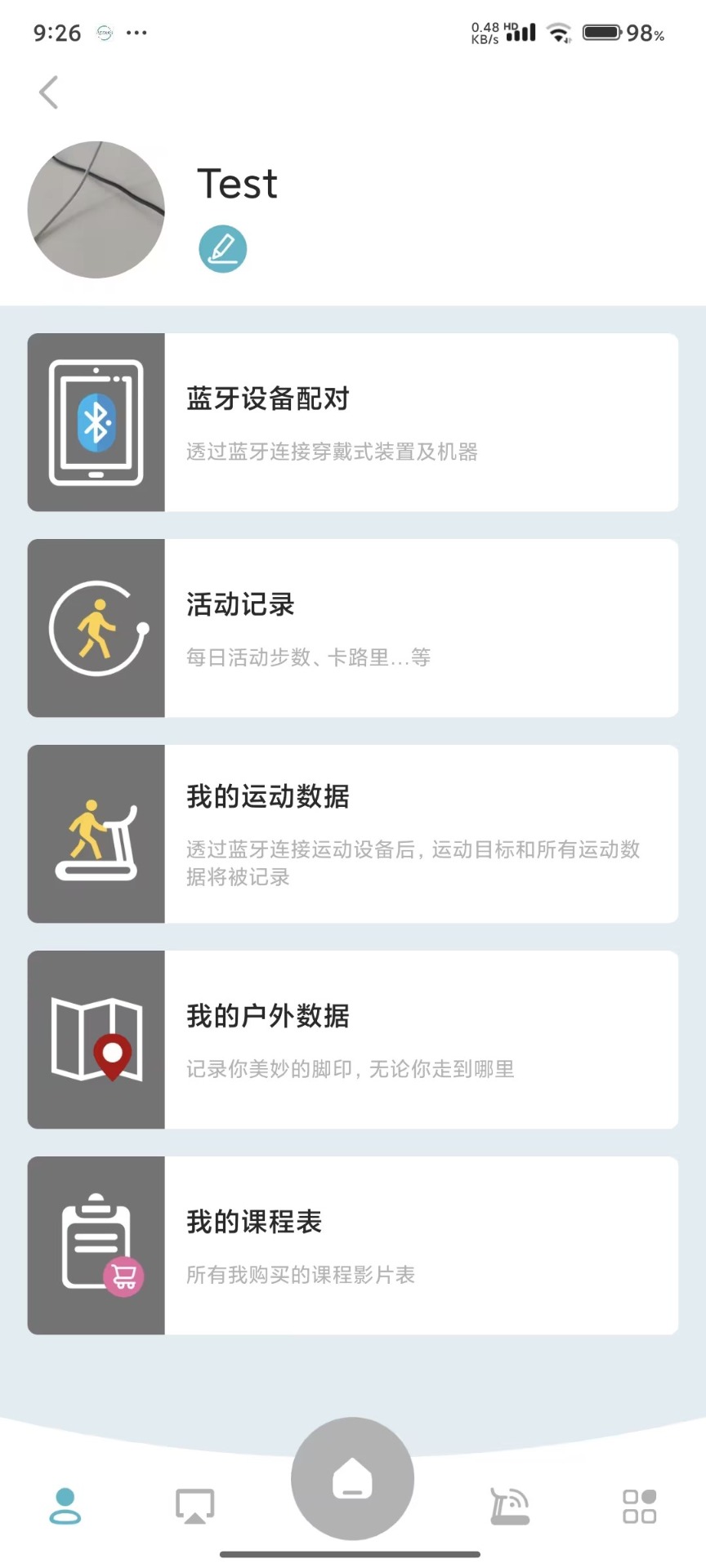
Task: Click the pencil icon to edit profile
Action: (222, 247)
